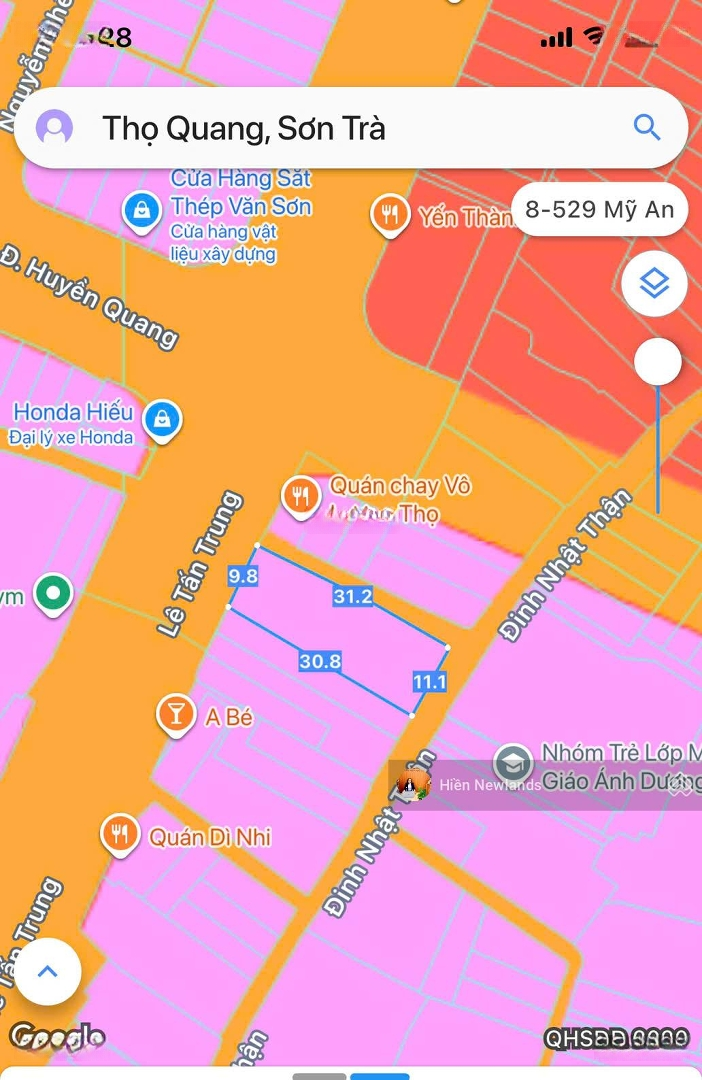Tap the 8-529 Mỹ An chip

point(600,210)
